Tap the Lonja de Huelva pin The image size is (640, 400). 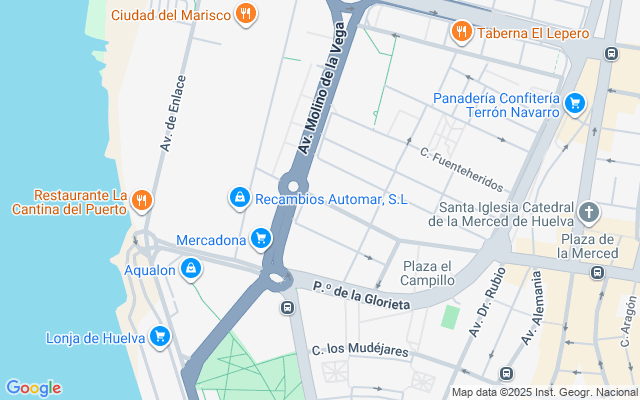point(159,336)
